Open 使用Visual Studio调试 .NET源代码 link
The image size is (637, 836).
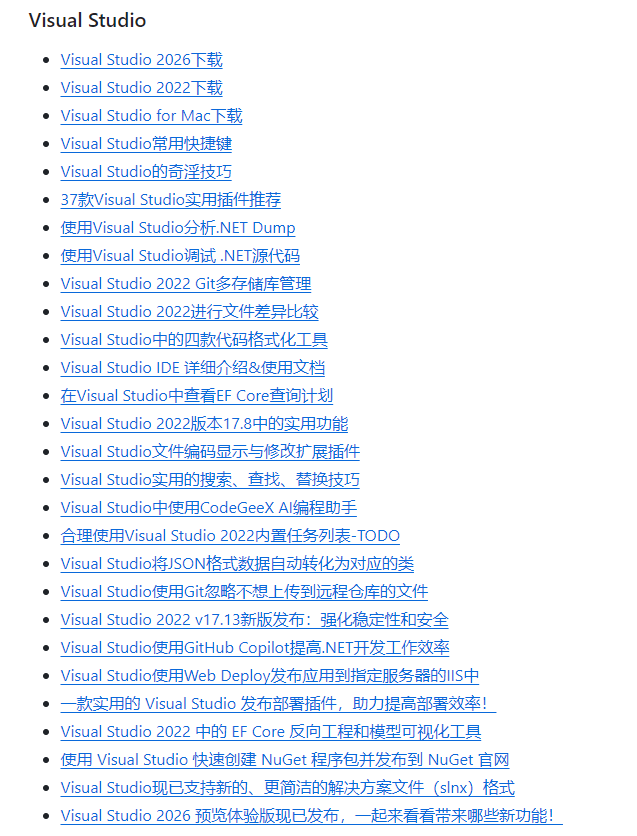click(x=180, y=256)
